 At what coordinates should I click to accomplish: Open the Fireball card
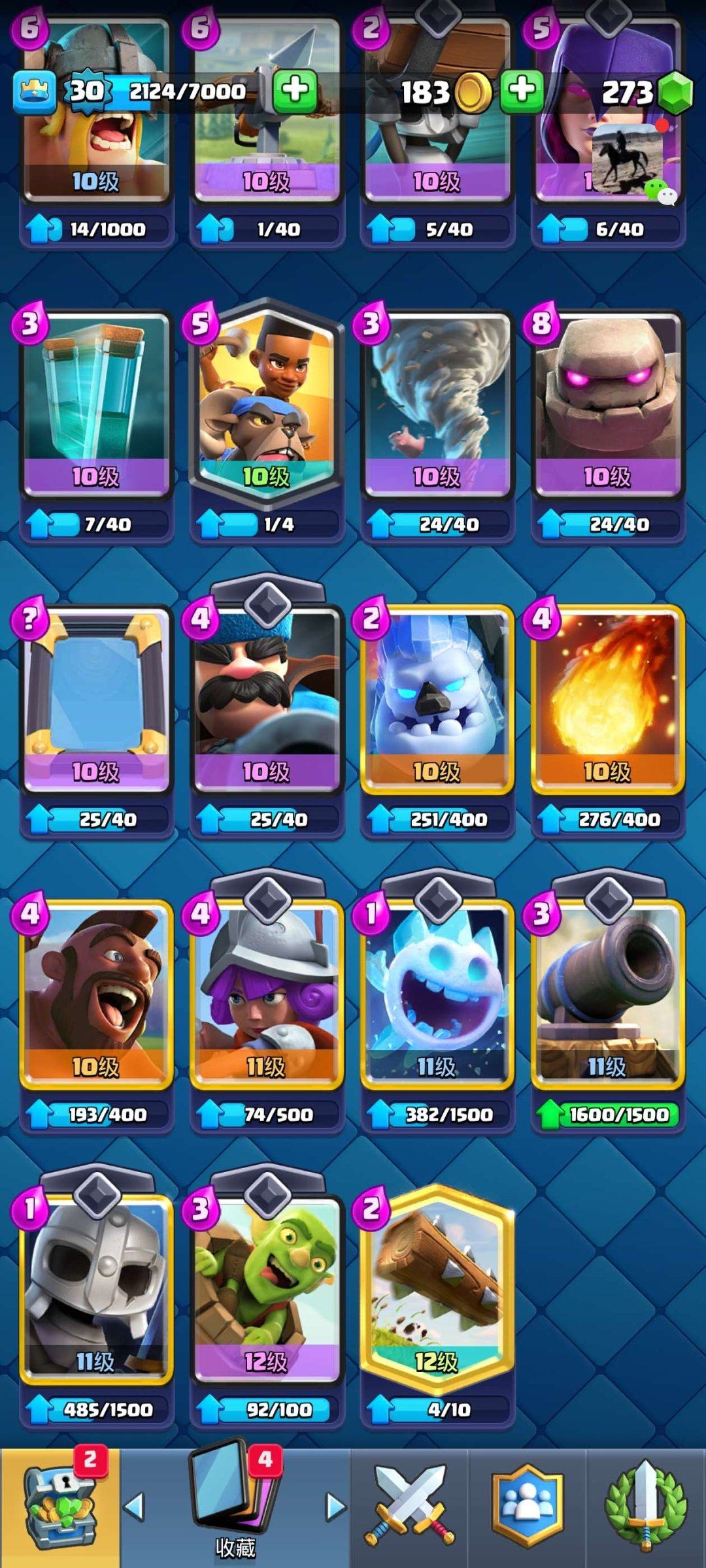click(x=607, y=699)
